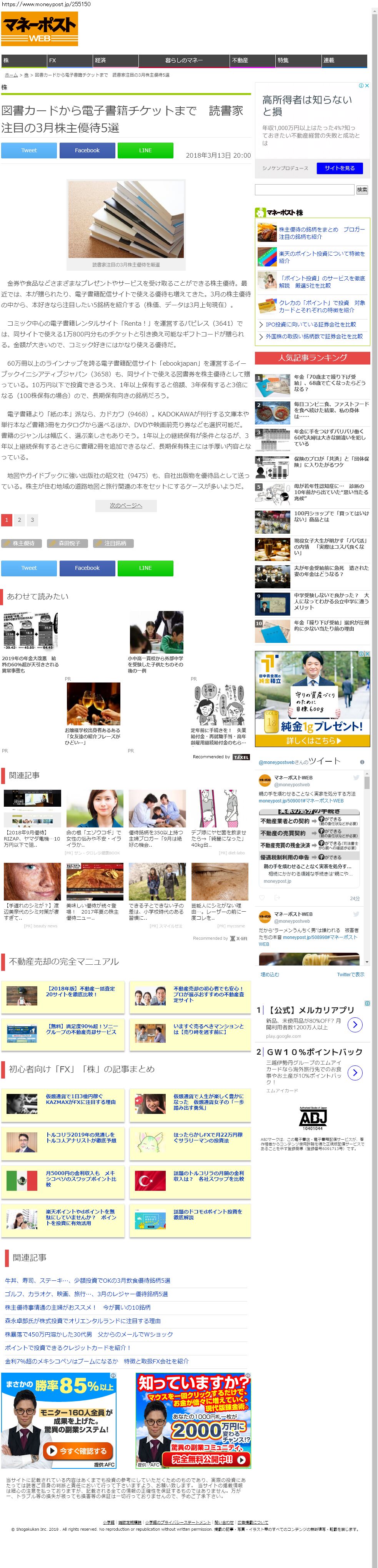This screenshot has height=1568, width=378.
Task: Open the ホーム breadcrumb link
Action: click(11, 75)
